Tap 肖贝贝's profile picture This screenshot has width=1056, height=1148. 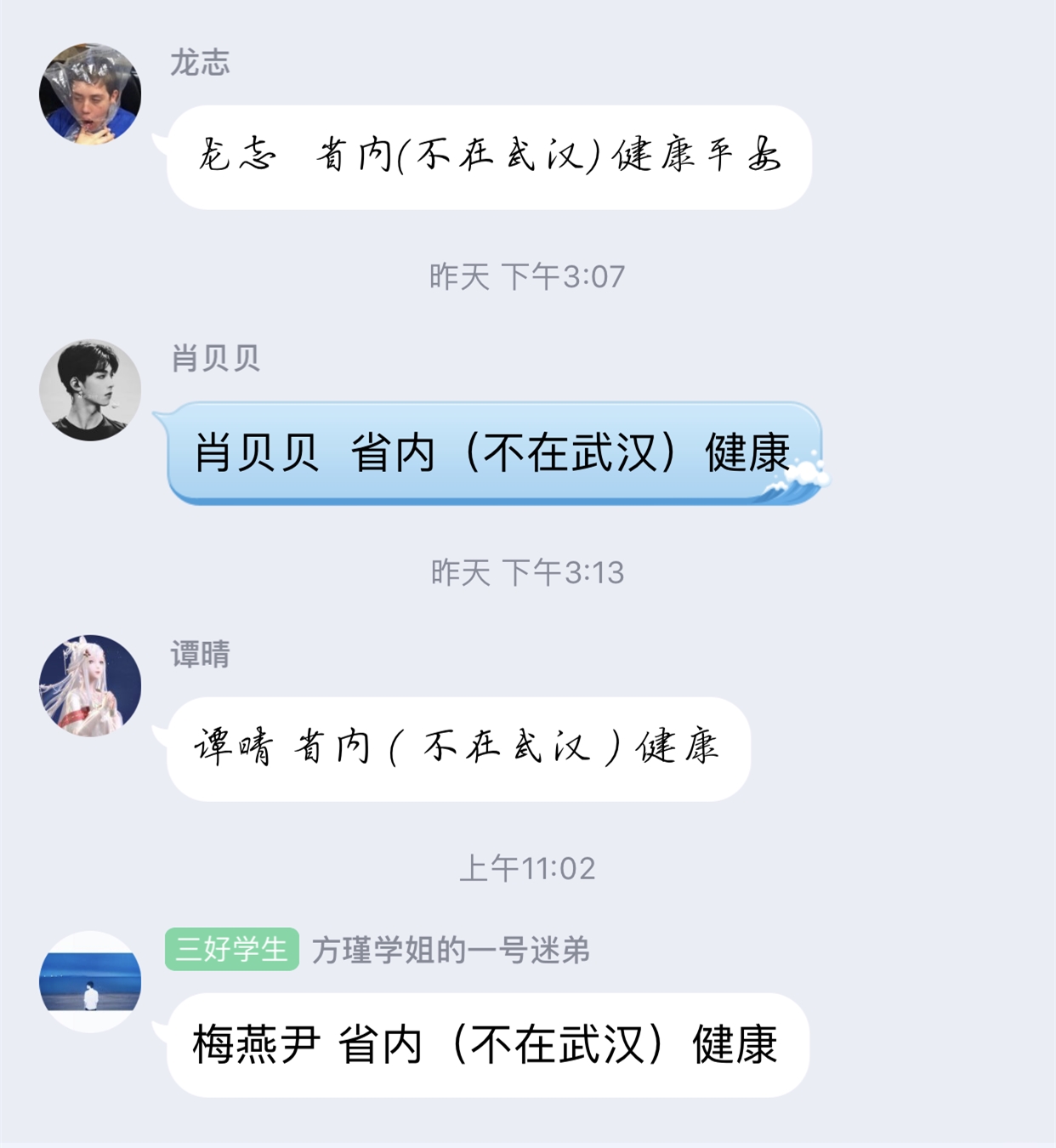pyautogui.click(x=90, y=390)
